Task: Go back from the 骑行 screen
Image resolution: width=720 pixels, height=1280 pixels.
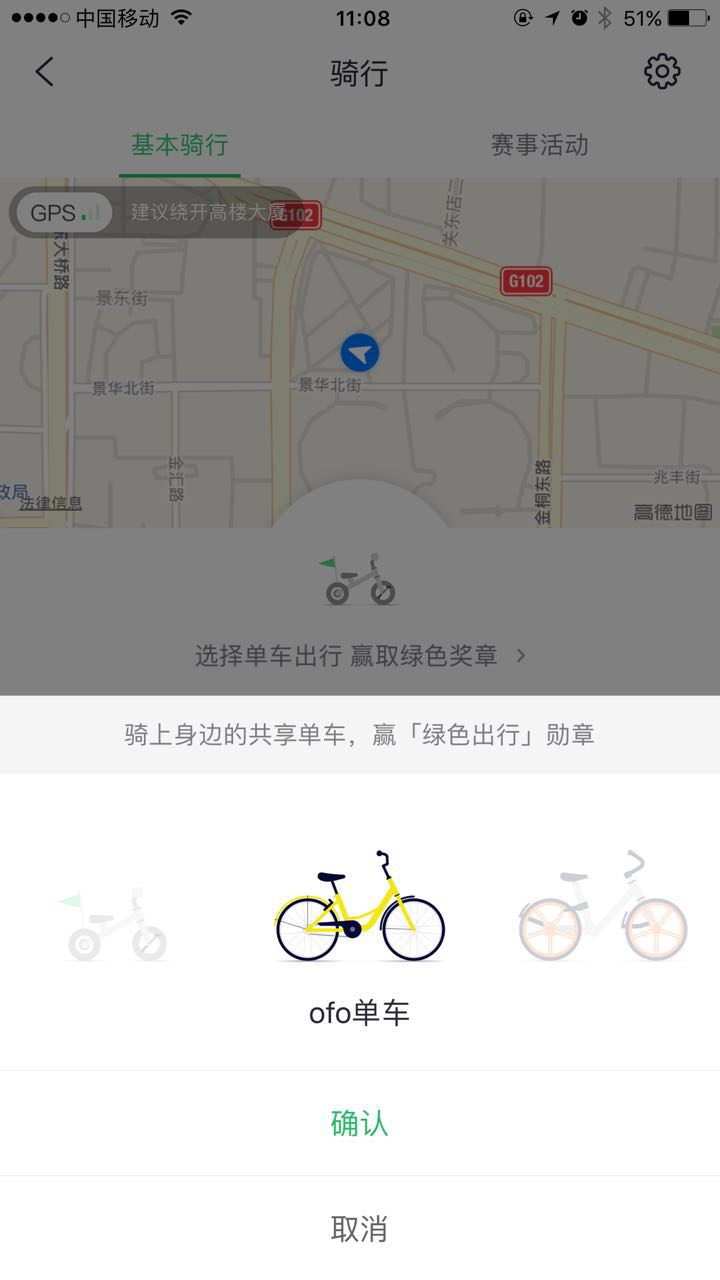Action: coord(45,72)
